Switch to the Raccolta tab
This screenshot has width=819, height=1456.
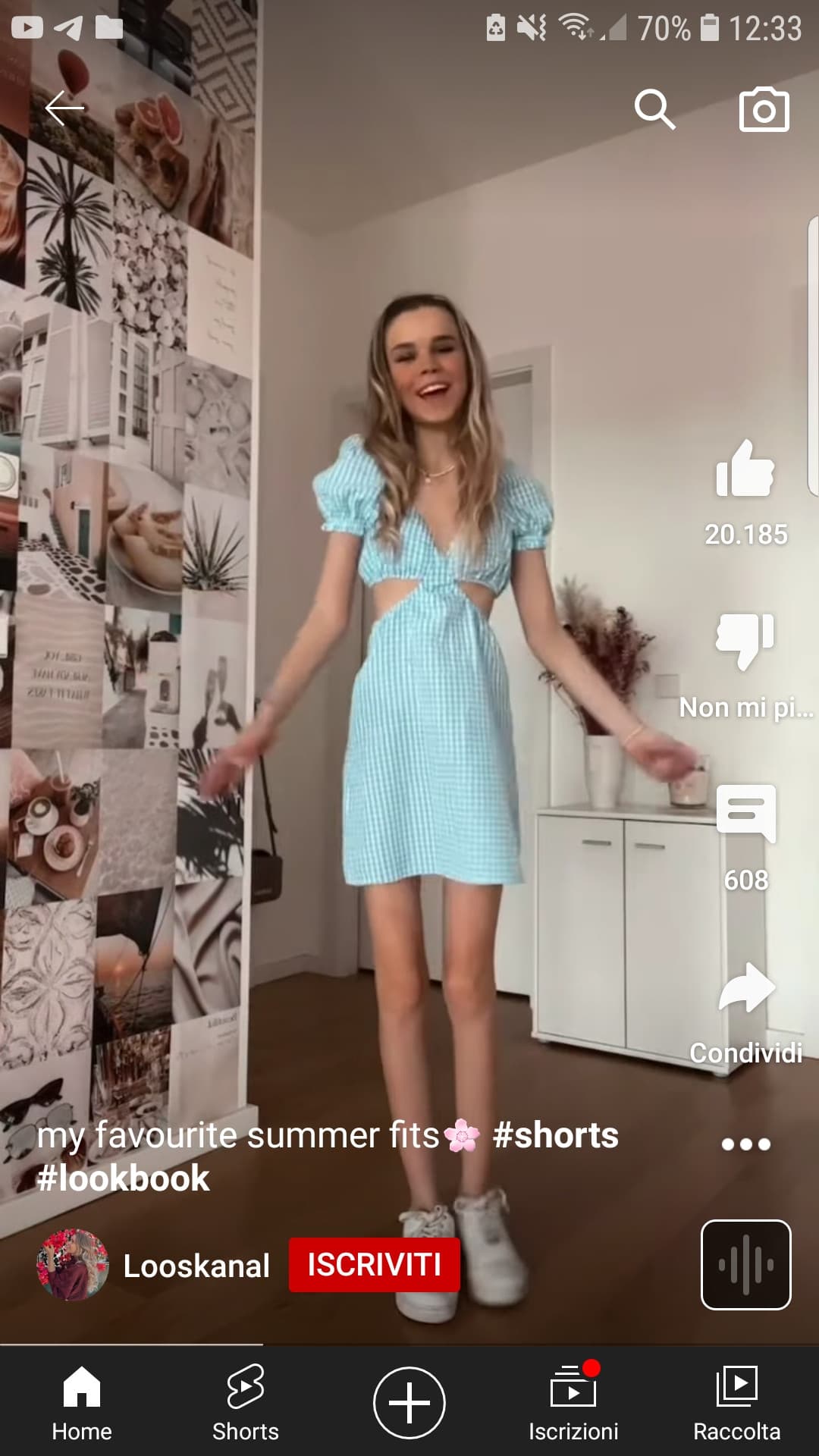pos(737,1403)
